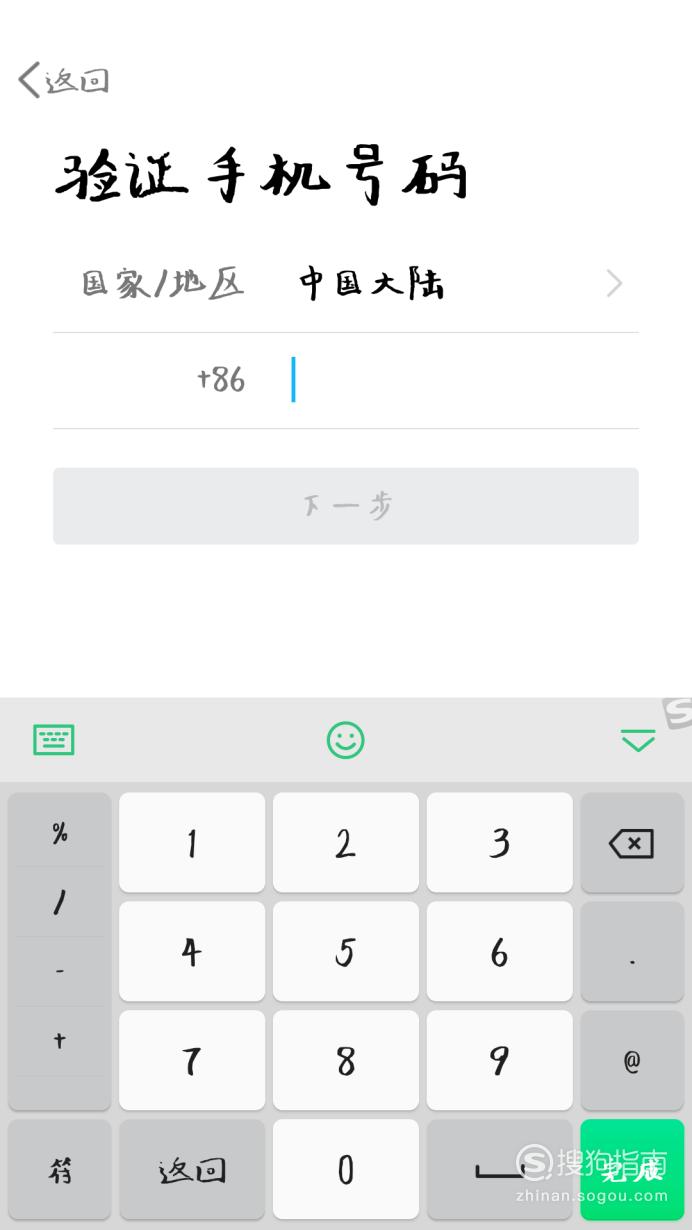Viewport: 692px width, 1230px height.
Task: Go back using the top 返回 arrow
Action: 63,80
